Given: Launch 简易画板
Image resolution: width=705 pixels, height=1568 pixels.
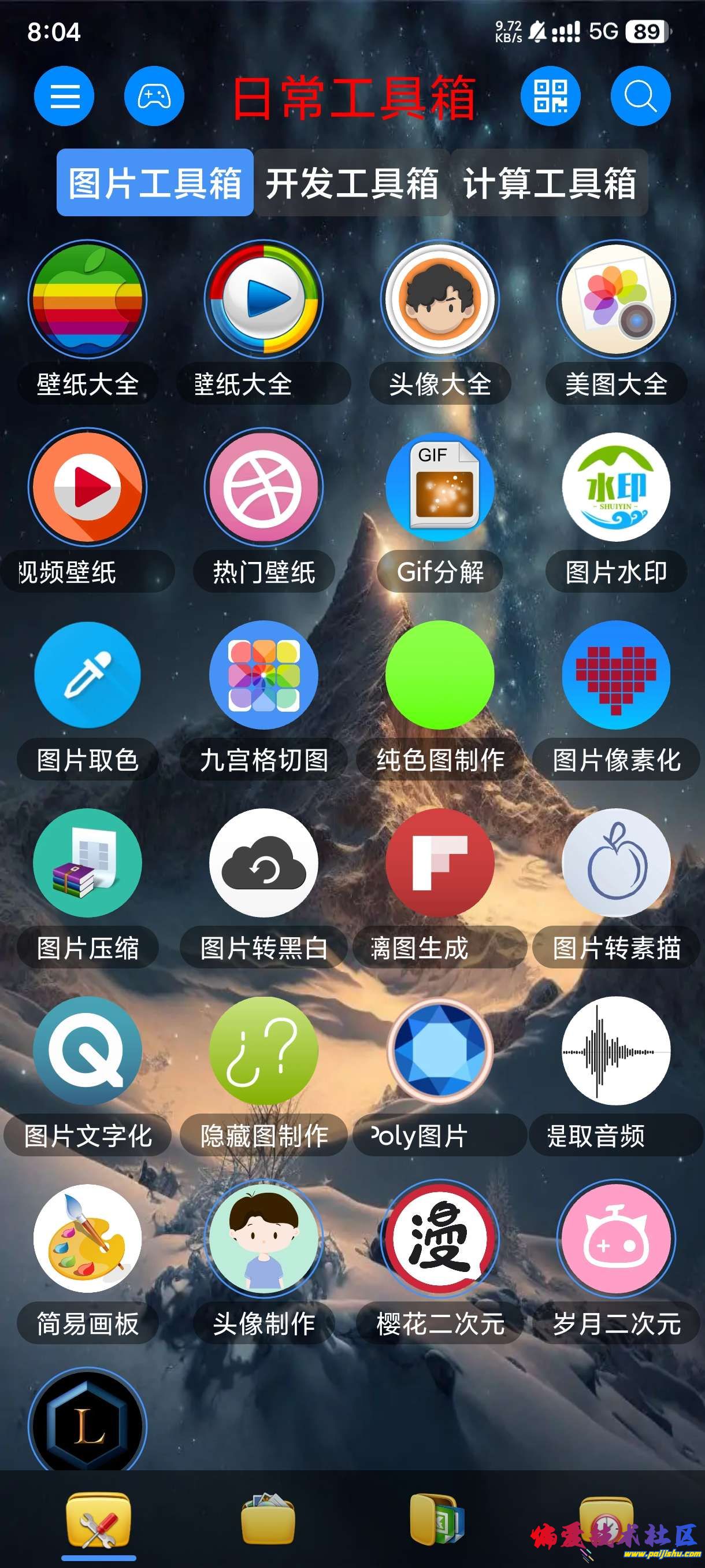Looking at the screenshot, I should click(88, 1238).
